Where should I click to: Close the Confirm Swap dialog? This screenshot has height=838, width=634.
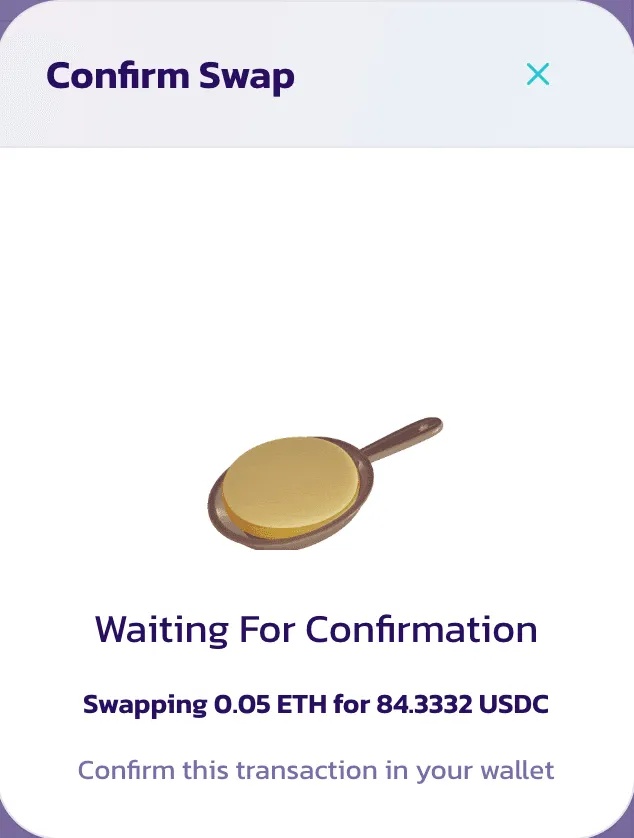(x=538, y=74)
